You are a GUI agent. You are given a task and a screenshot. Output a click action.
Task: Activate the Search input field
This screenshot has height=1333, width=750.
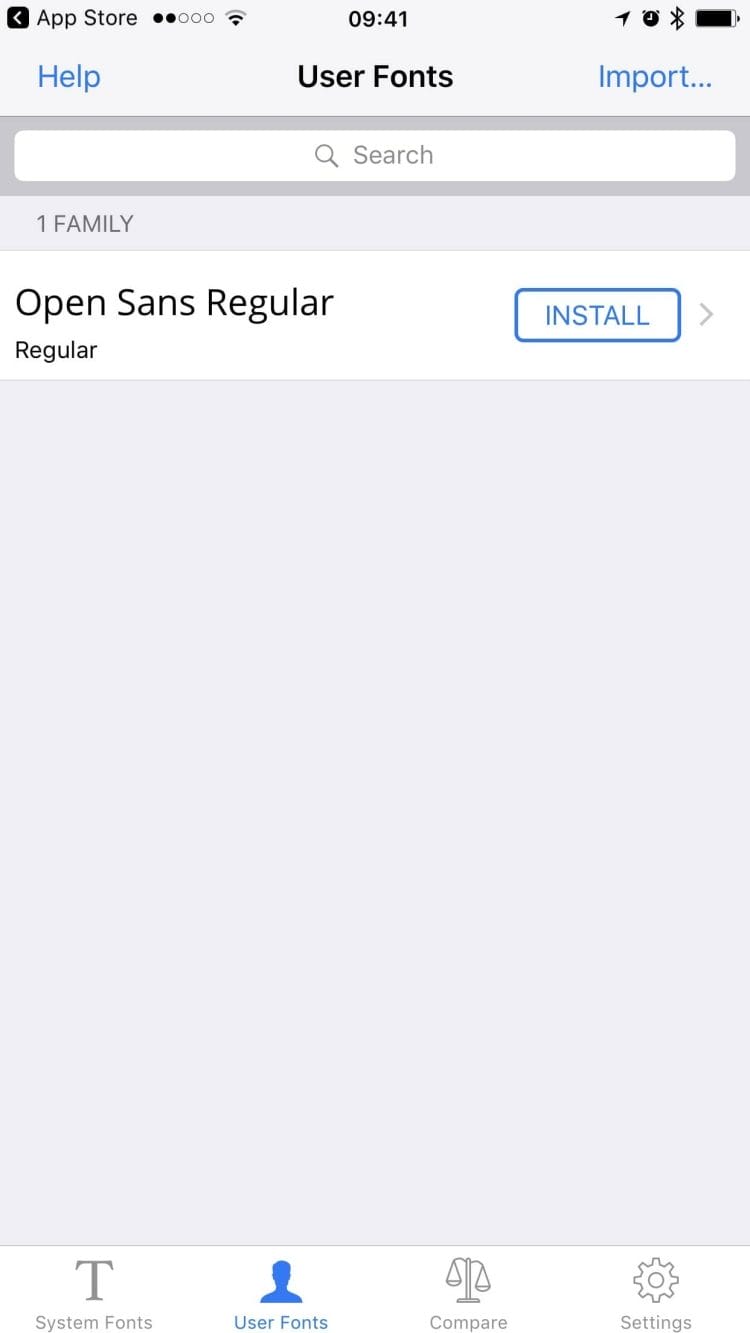tap(375, 155)
